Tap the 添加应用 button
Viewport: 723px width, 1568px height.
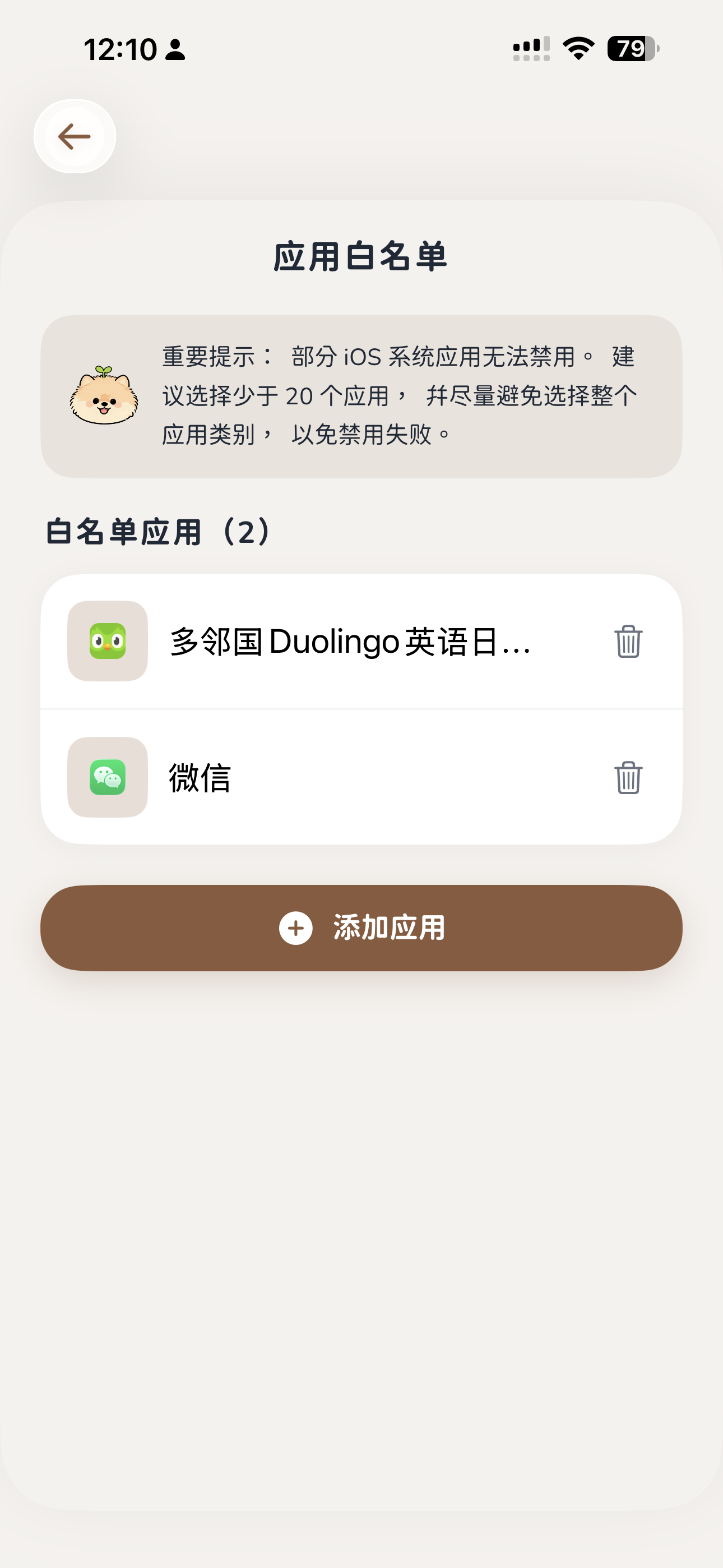tap(361, 928)
